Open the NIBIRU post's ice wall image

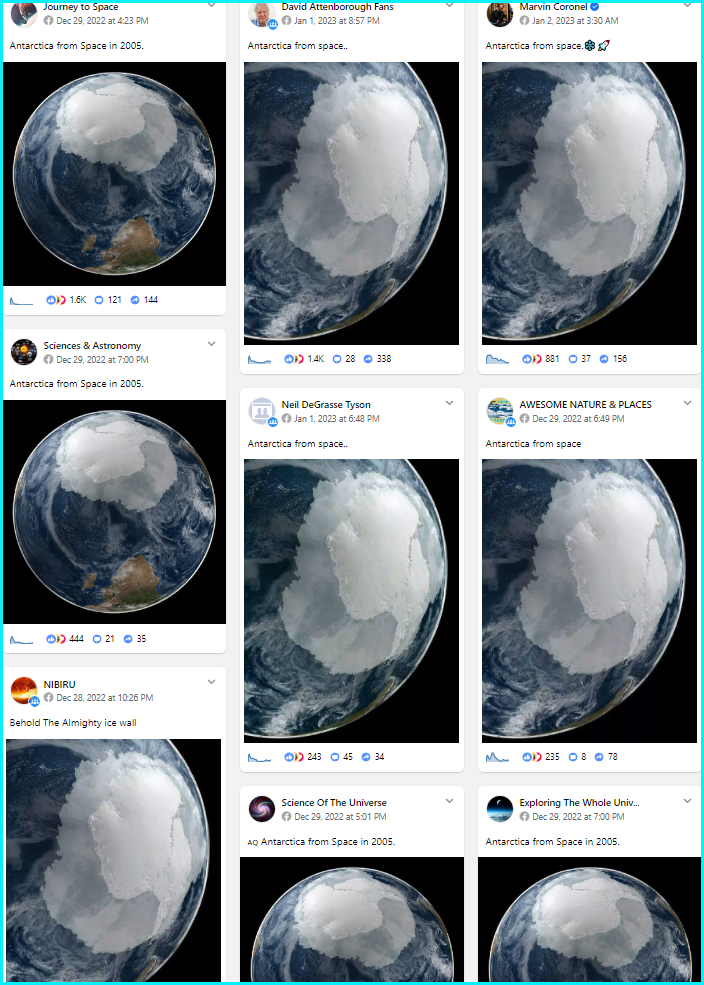(113, 860)
